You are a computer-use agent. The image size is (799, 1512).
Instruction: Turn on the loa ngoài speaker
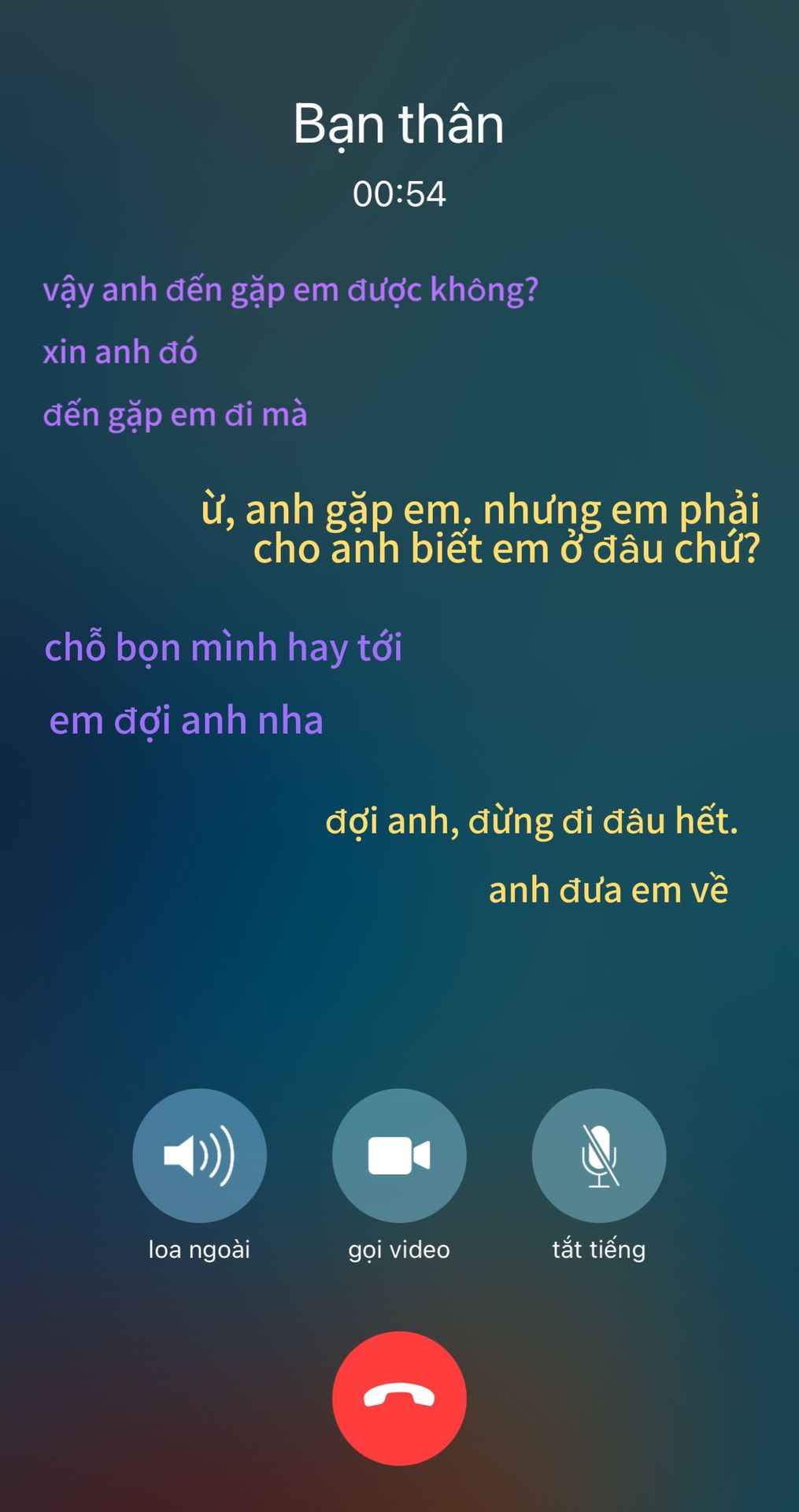tap(199, 1155)
